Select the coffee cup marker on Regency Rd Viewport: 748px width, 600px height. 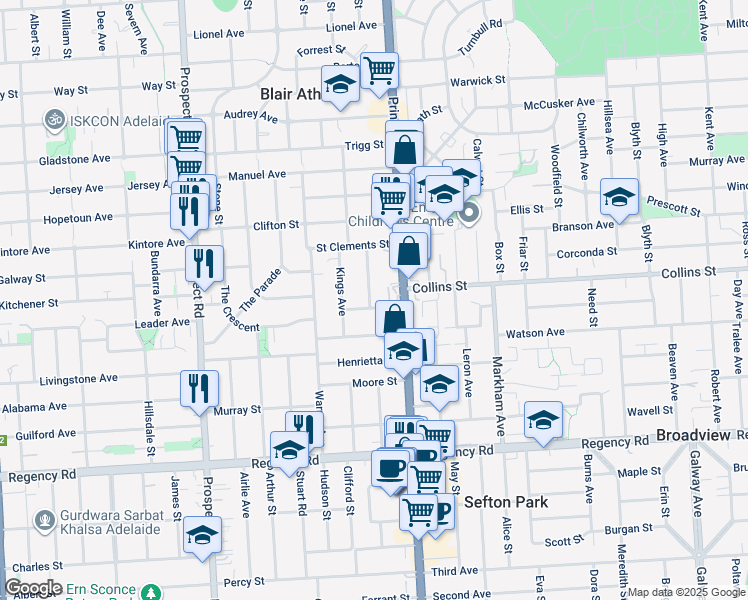[x=390, y=467]
